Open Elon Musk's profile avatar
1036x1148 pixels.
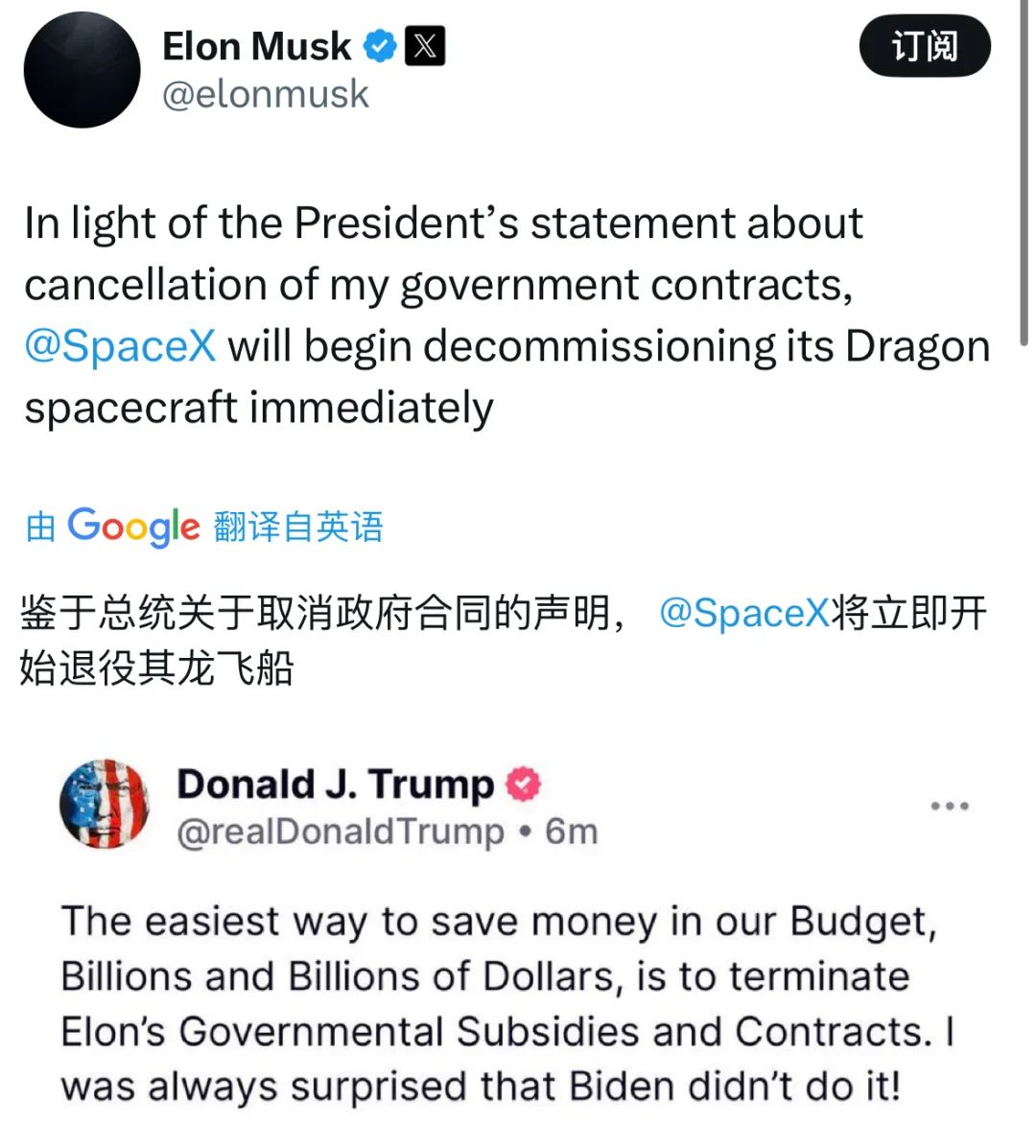point(82,70)
